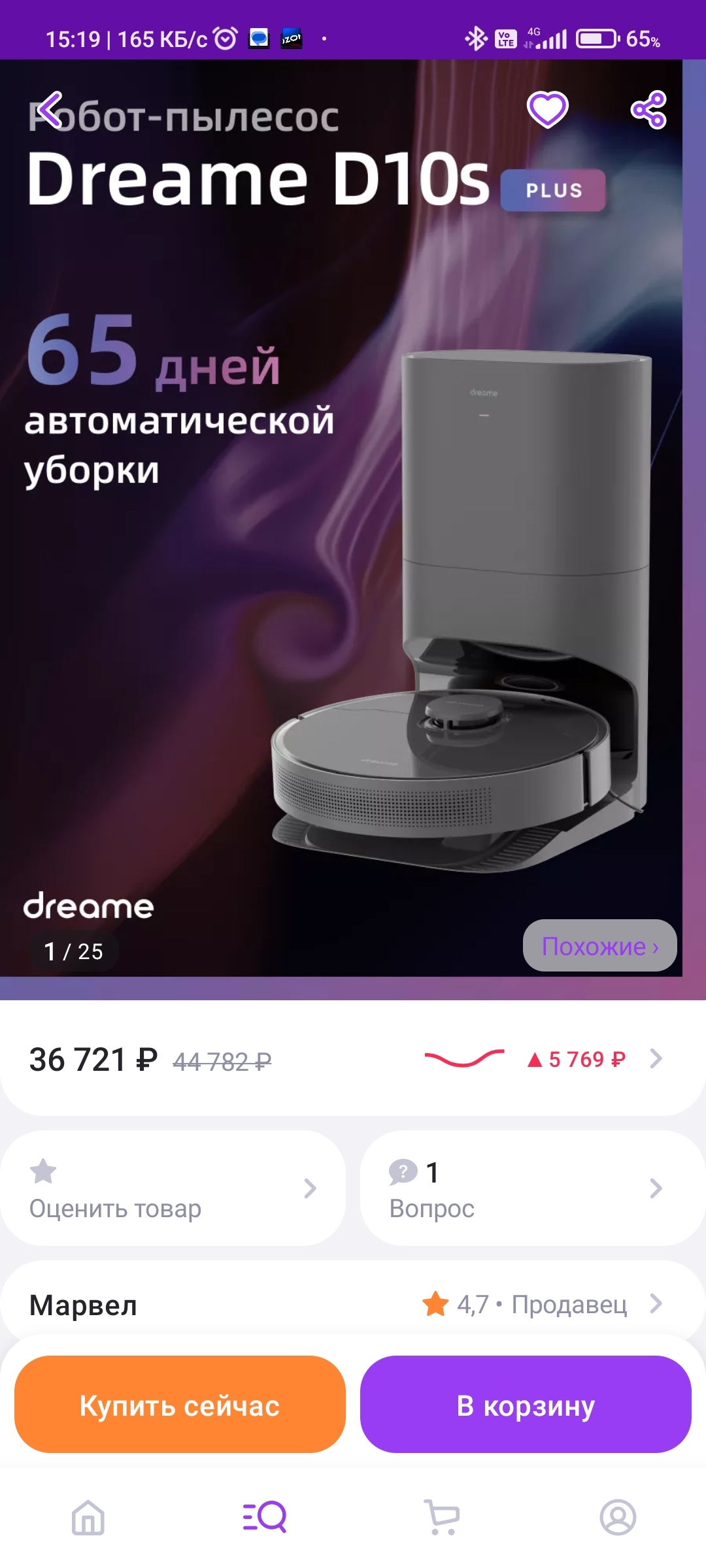Viewport: 706px width, 1568px height.
Task: Open similar items via Похожие
Action: point(599,946)
